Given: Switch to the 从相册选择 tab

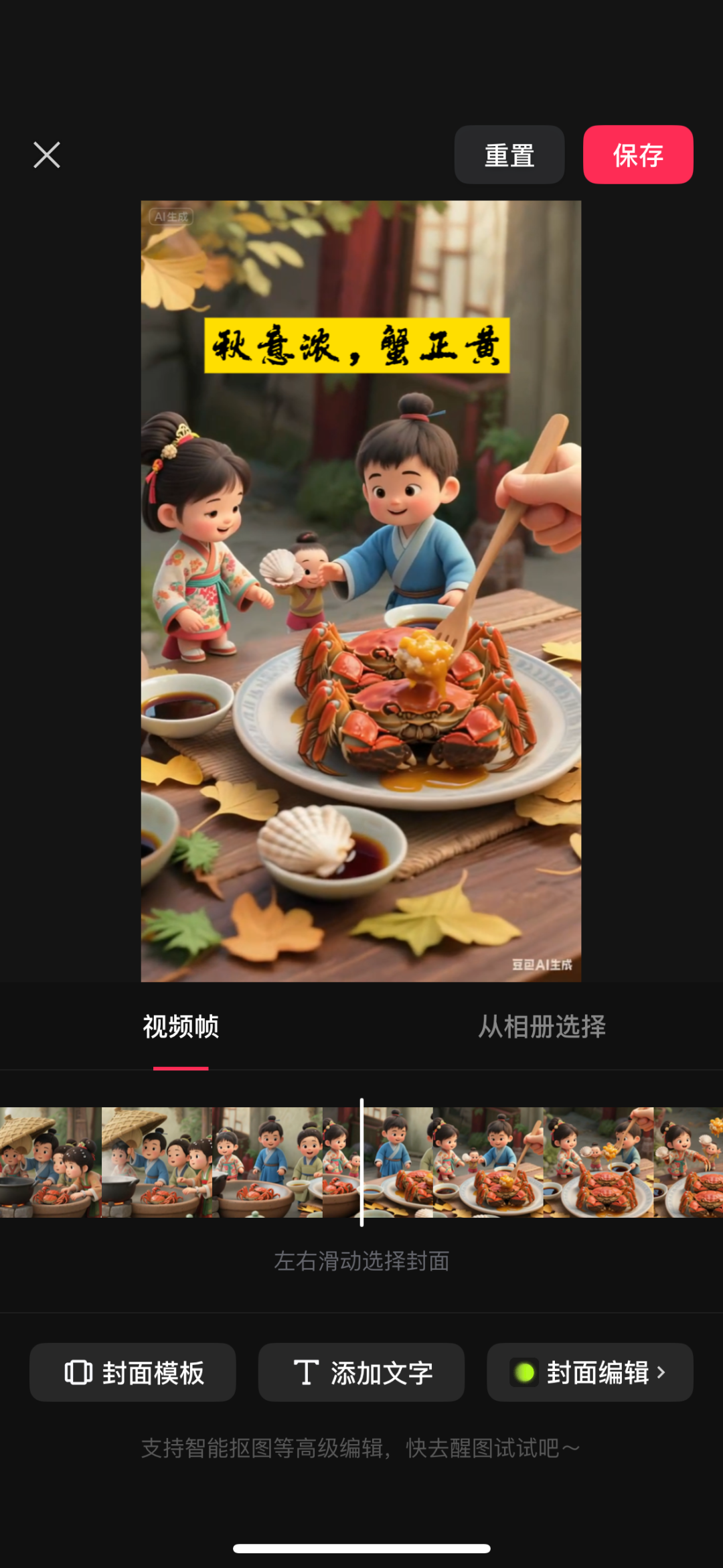Looking at the screenshot, I should pyautogui.click(x=541, y=1026).
